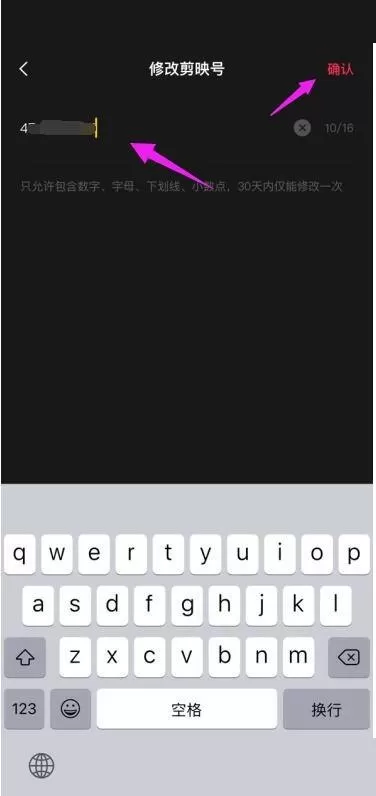Go back using the top-left arrow
Image resolution: width=376 pixels, height=796 pixels.
coord(23,69)
